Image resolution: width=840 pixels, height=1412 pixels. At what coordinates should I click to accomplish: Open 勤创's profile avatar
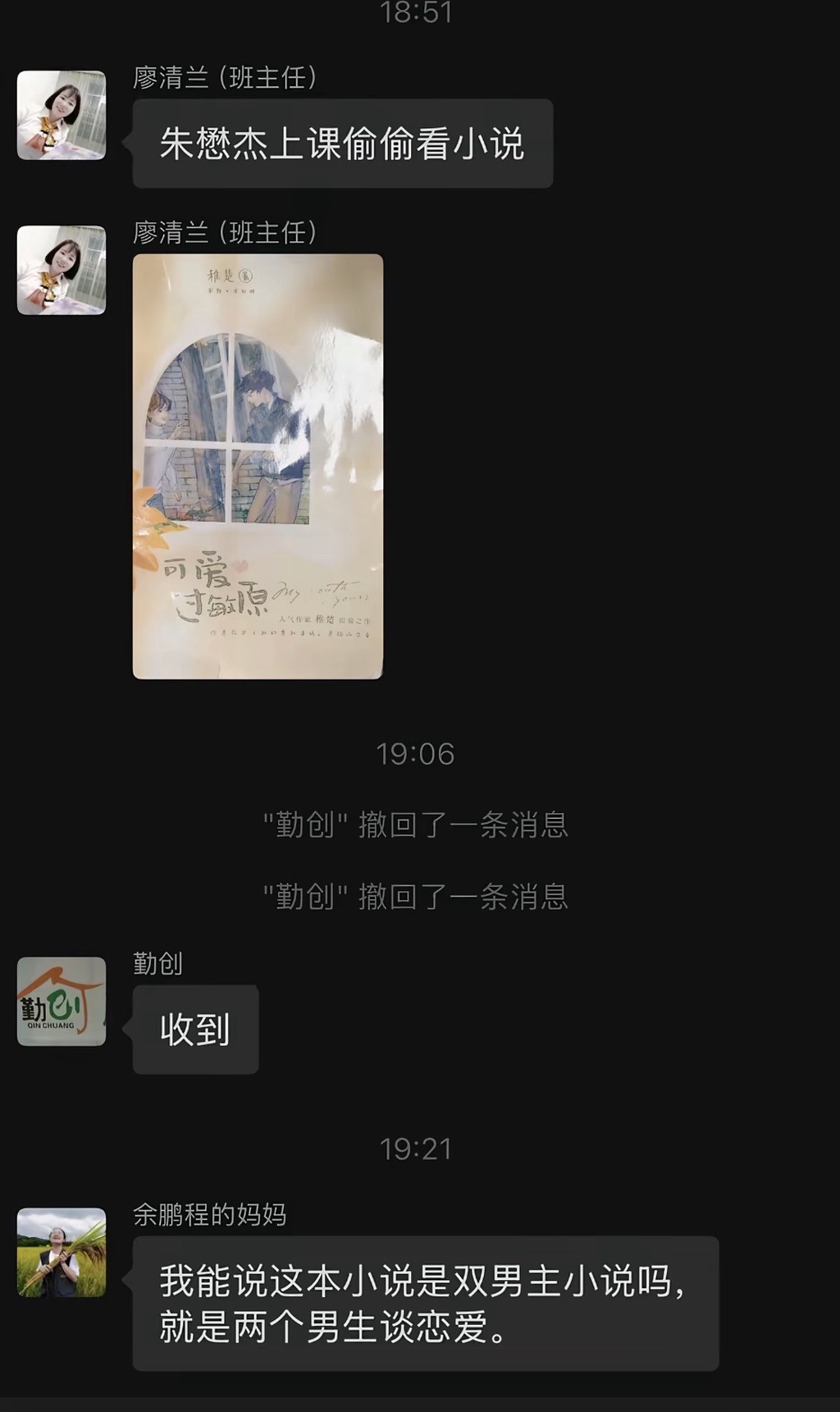pos(62,1001)
